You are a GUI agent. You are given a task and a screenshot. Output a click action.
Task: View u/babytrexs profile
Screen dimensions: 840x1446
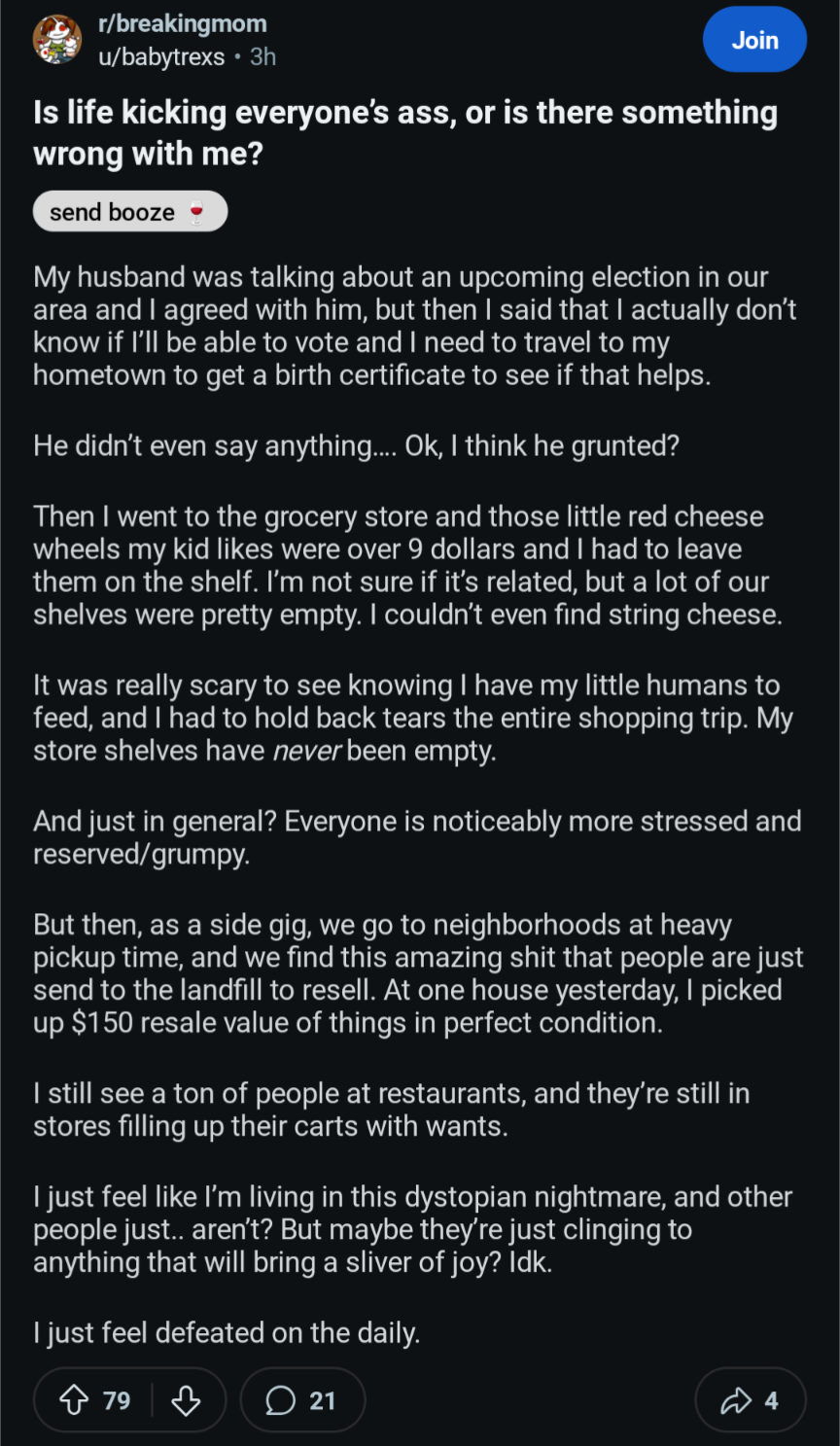tap(161, 57)
